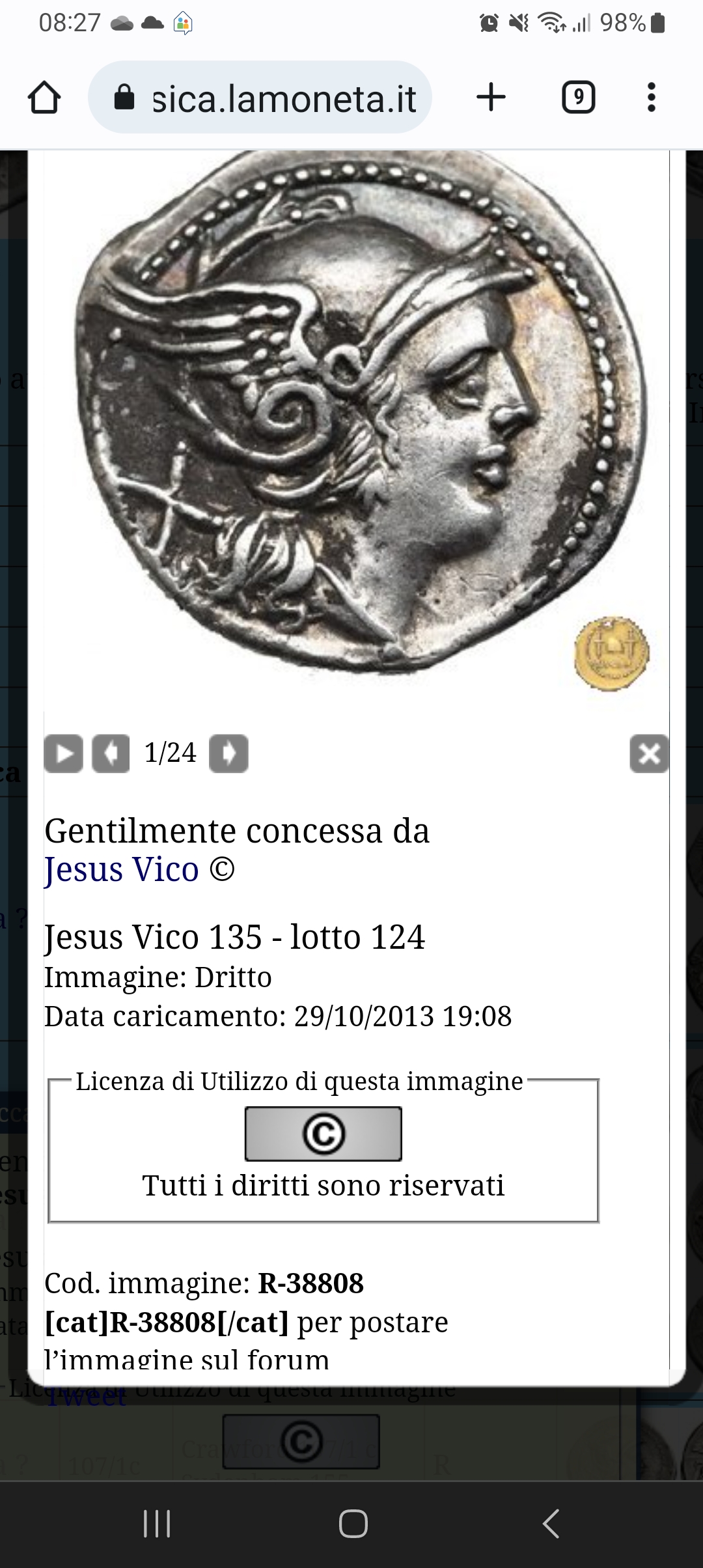Go to the previous image
703x1568 pixels.
pos(111,754)
